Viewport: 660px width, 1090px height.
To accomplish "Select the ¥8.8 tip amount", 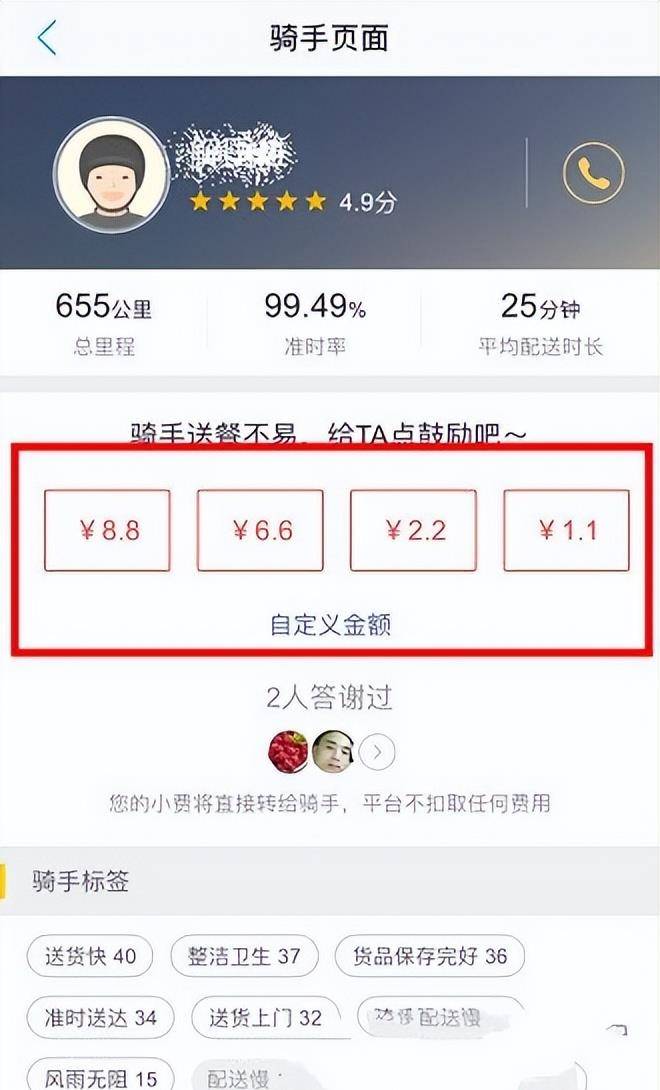I will [107, 530].
